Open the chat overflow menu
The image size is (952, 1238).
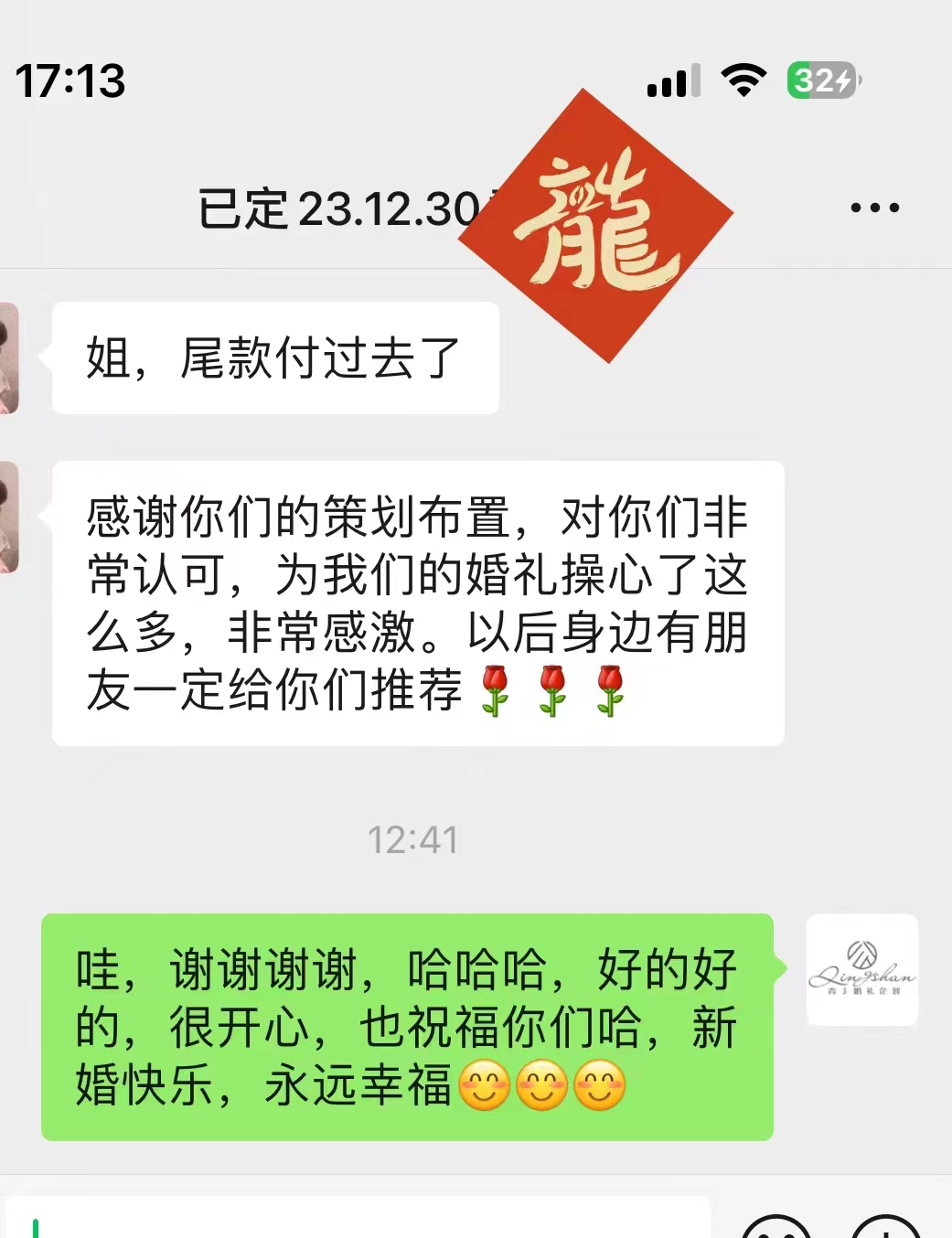point(874,208)
